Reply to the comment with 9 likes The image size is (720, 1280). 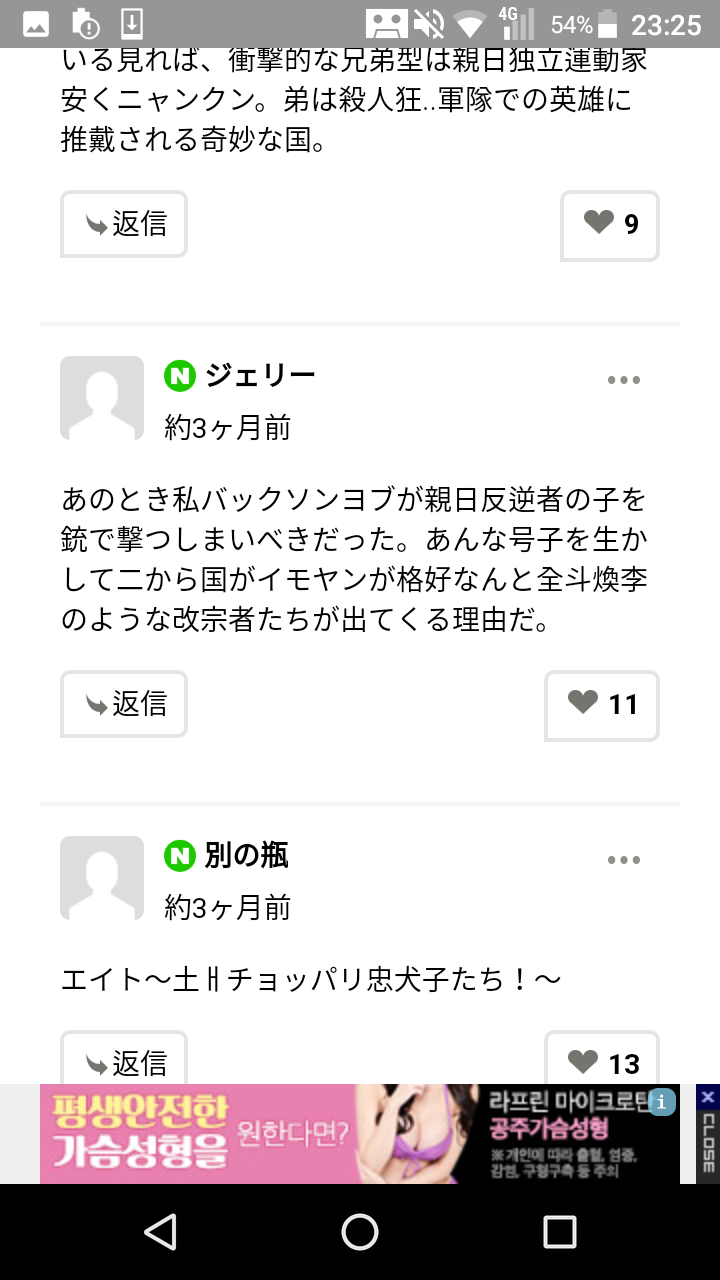tap(124, 224)
